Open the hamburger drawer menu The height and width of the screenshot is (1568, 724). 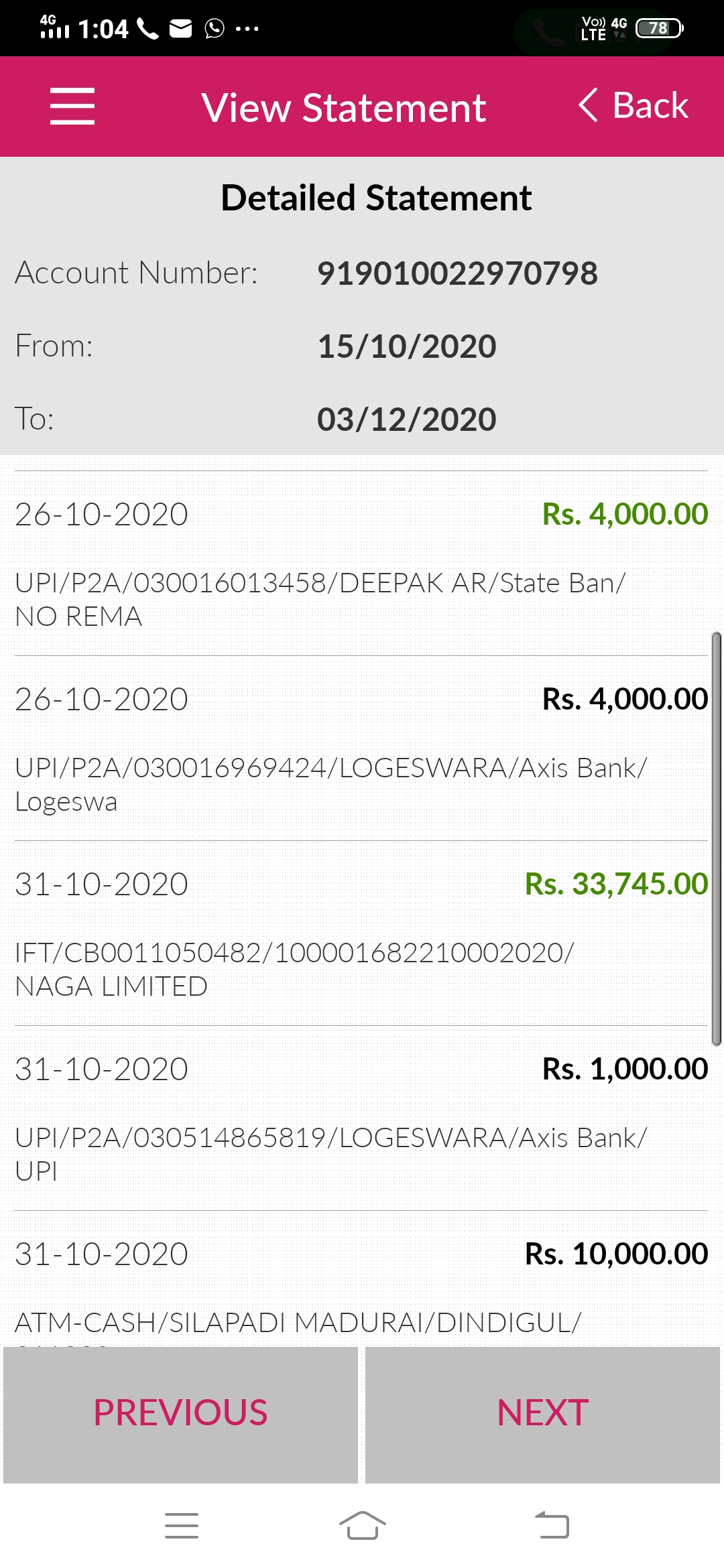[72, 106]
